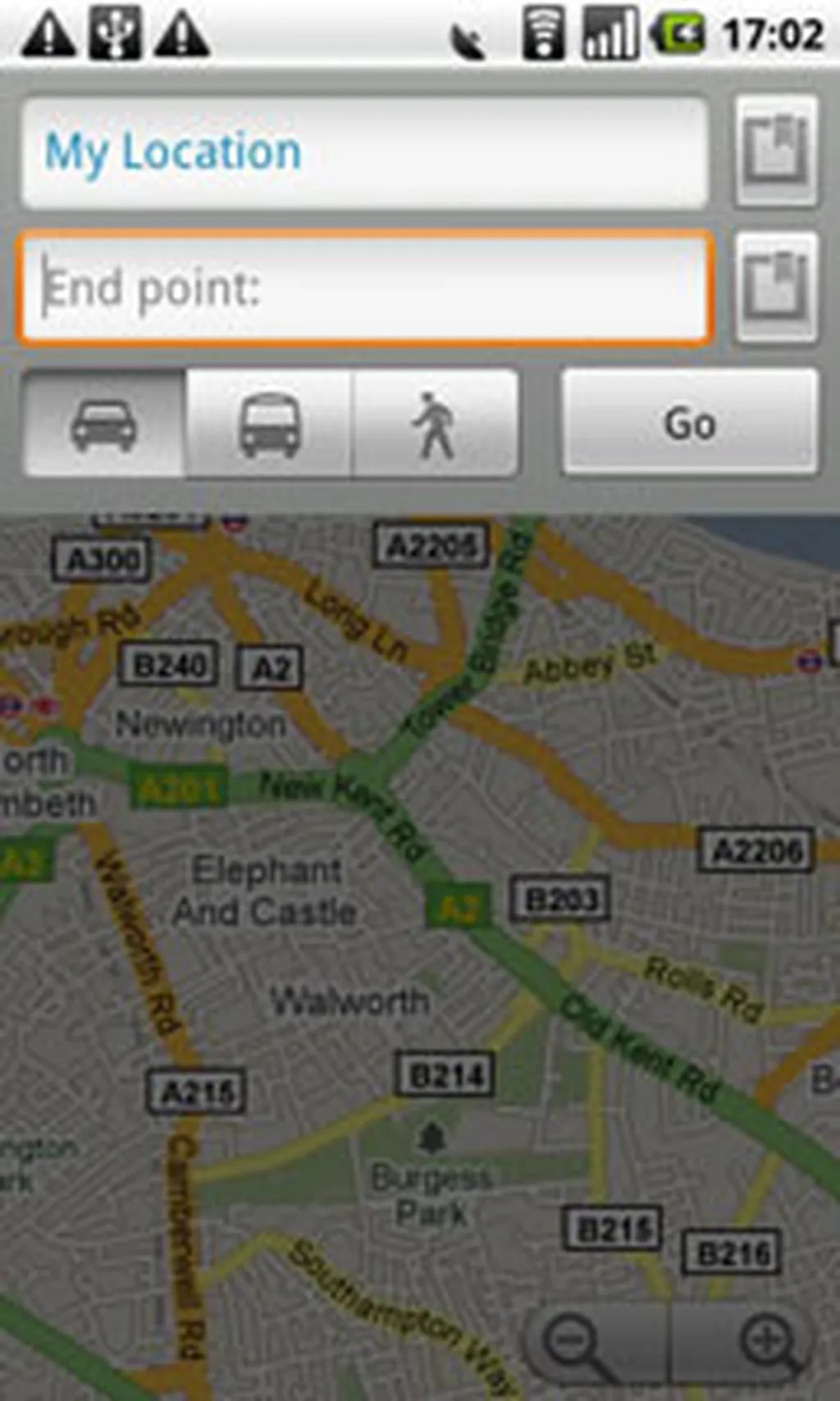Tap the My Location start point field
Screen dimensions: 840x1401
[365, 153]
